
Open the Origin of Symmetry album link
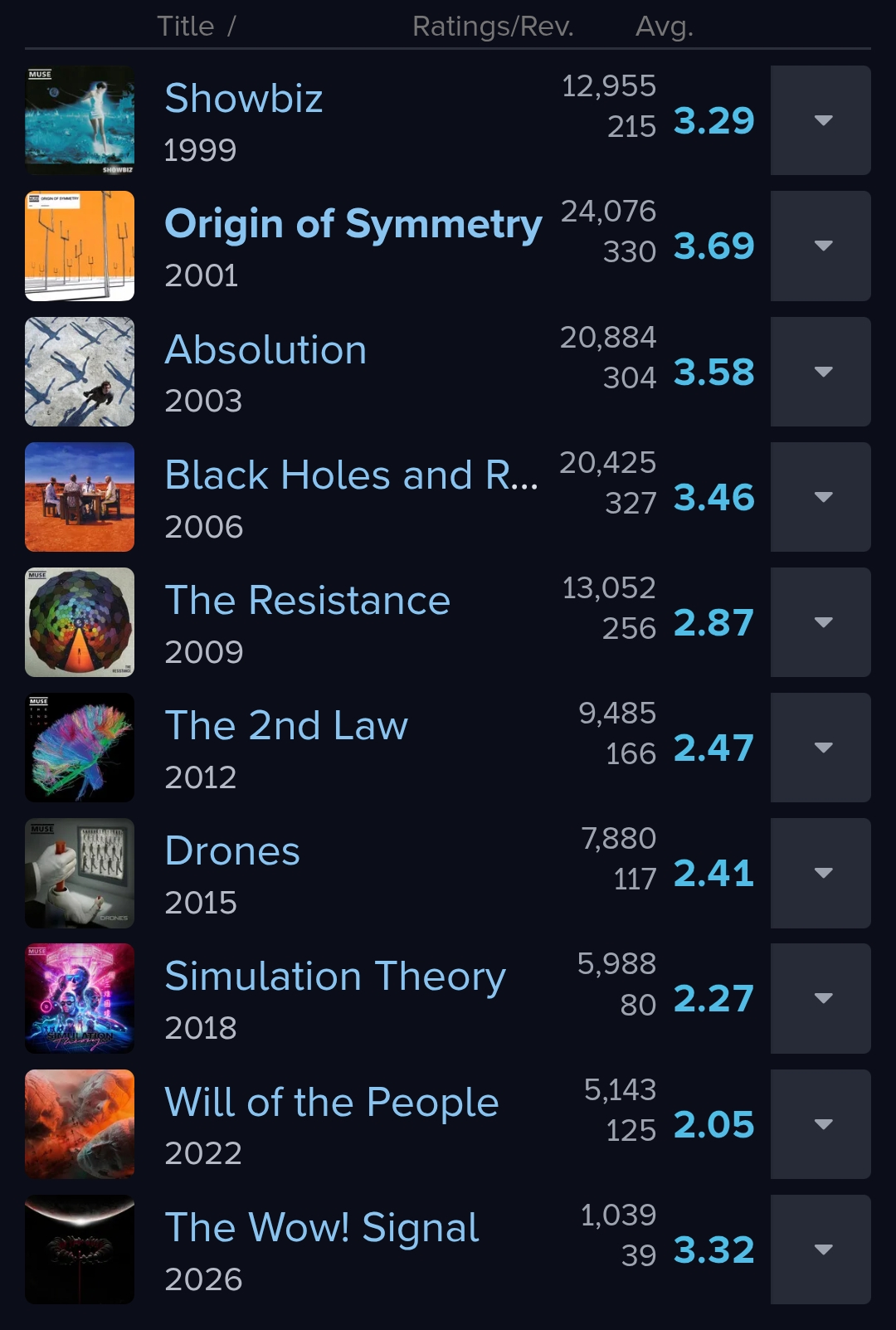(353, 225)
